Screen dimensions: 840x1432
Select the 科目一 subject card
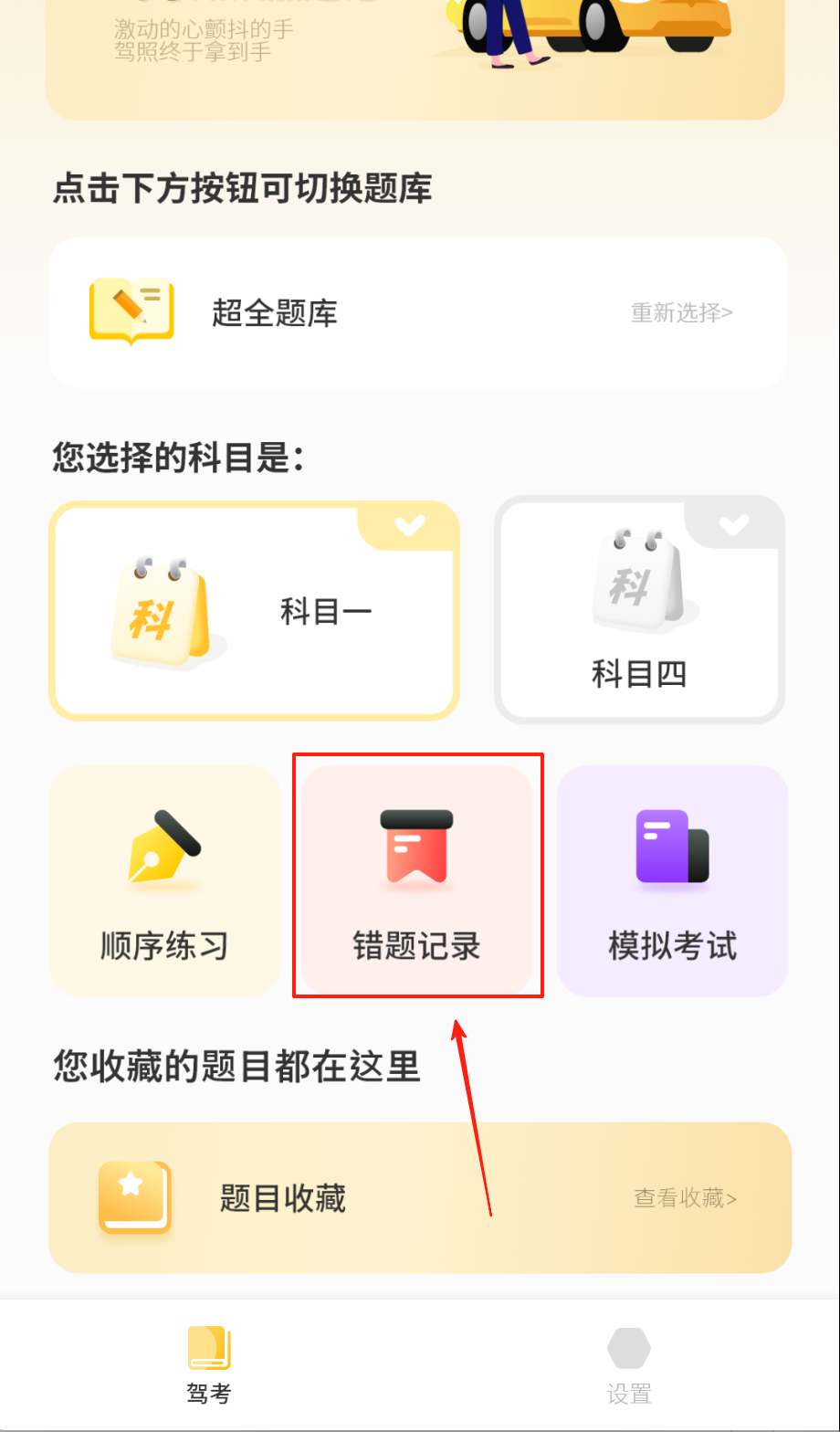pyautogui.click(x=254, y=611)
